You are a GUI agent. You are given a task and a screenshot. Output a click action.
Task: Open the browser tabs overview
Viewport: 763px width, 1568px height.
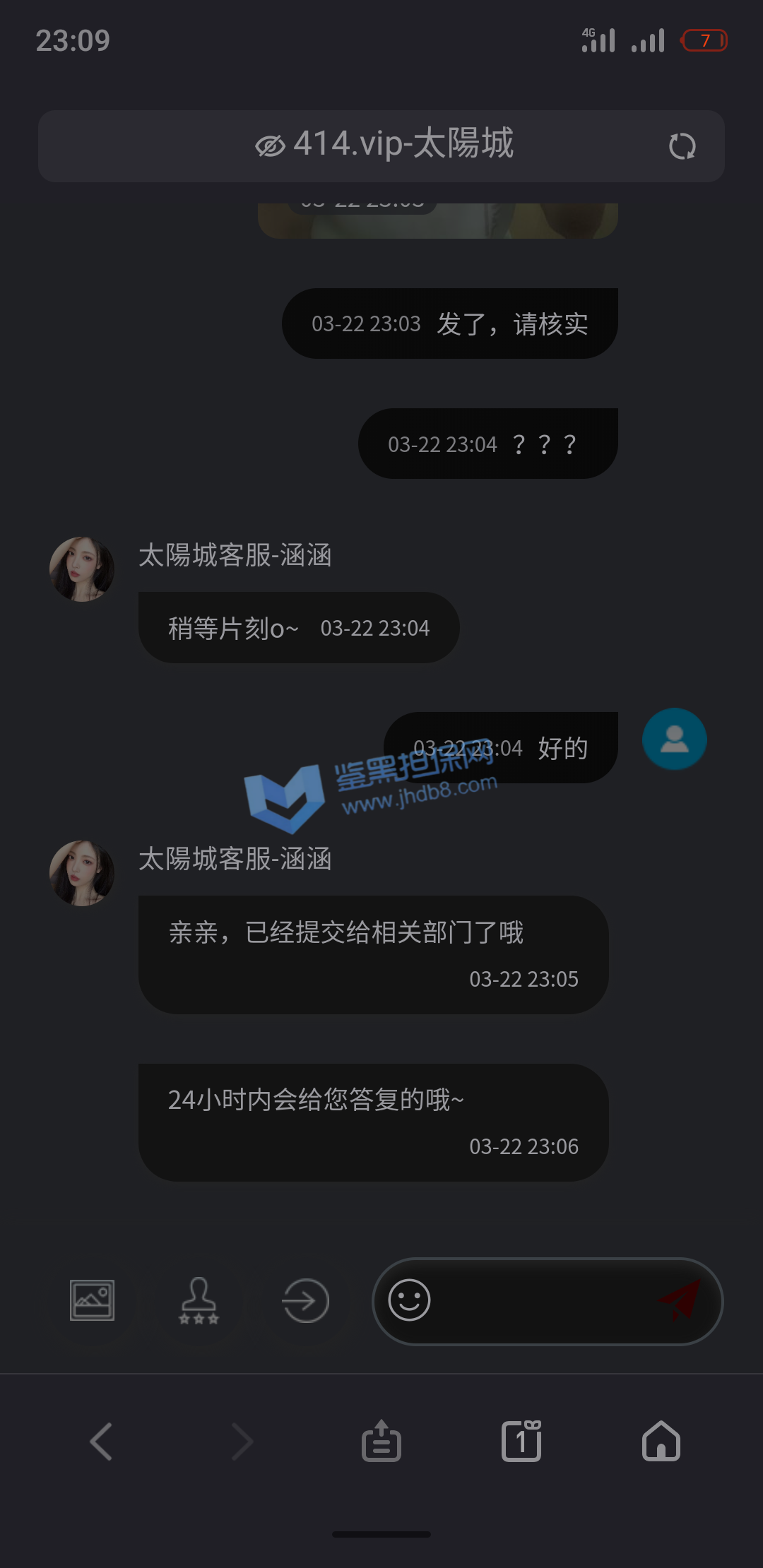pyautogui.click(x=521, y=1442)
